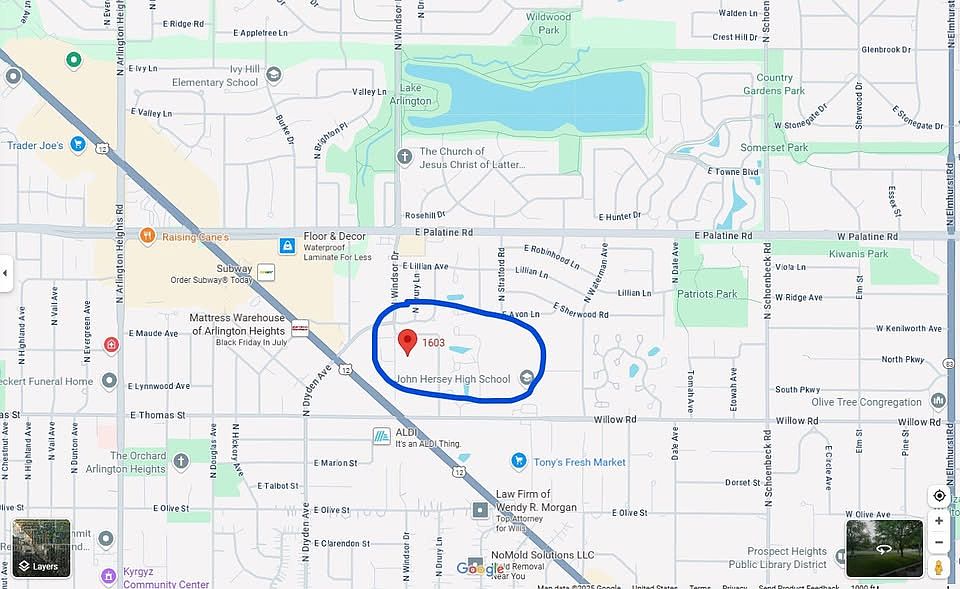Open Raising Cane's restaurant marker
Image resolution: width=960 pixels, height=589 pixels.
coord(148,237)
